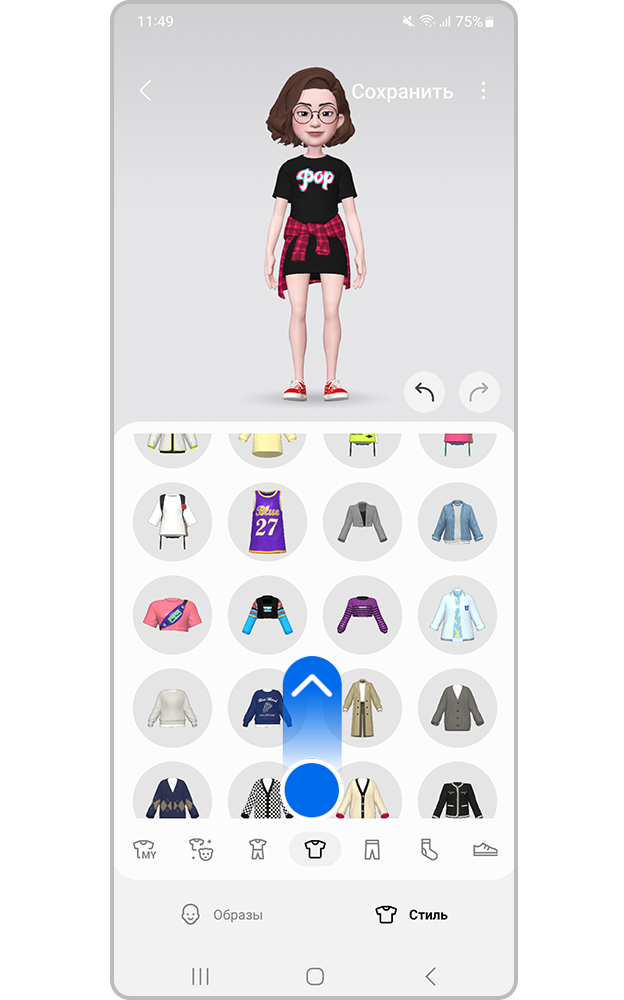Open the three-dot overflow menu
The width and height of the screenshot is (624, 1000).
tap(483, 91)
